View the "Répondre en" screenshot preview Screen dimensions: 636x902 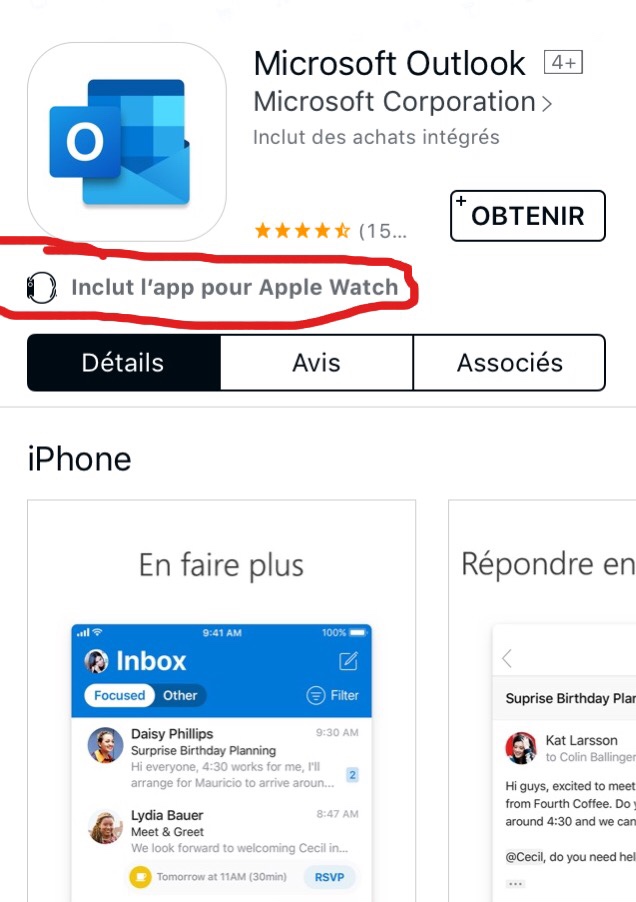point(545,700)
